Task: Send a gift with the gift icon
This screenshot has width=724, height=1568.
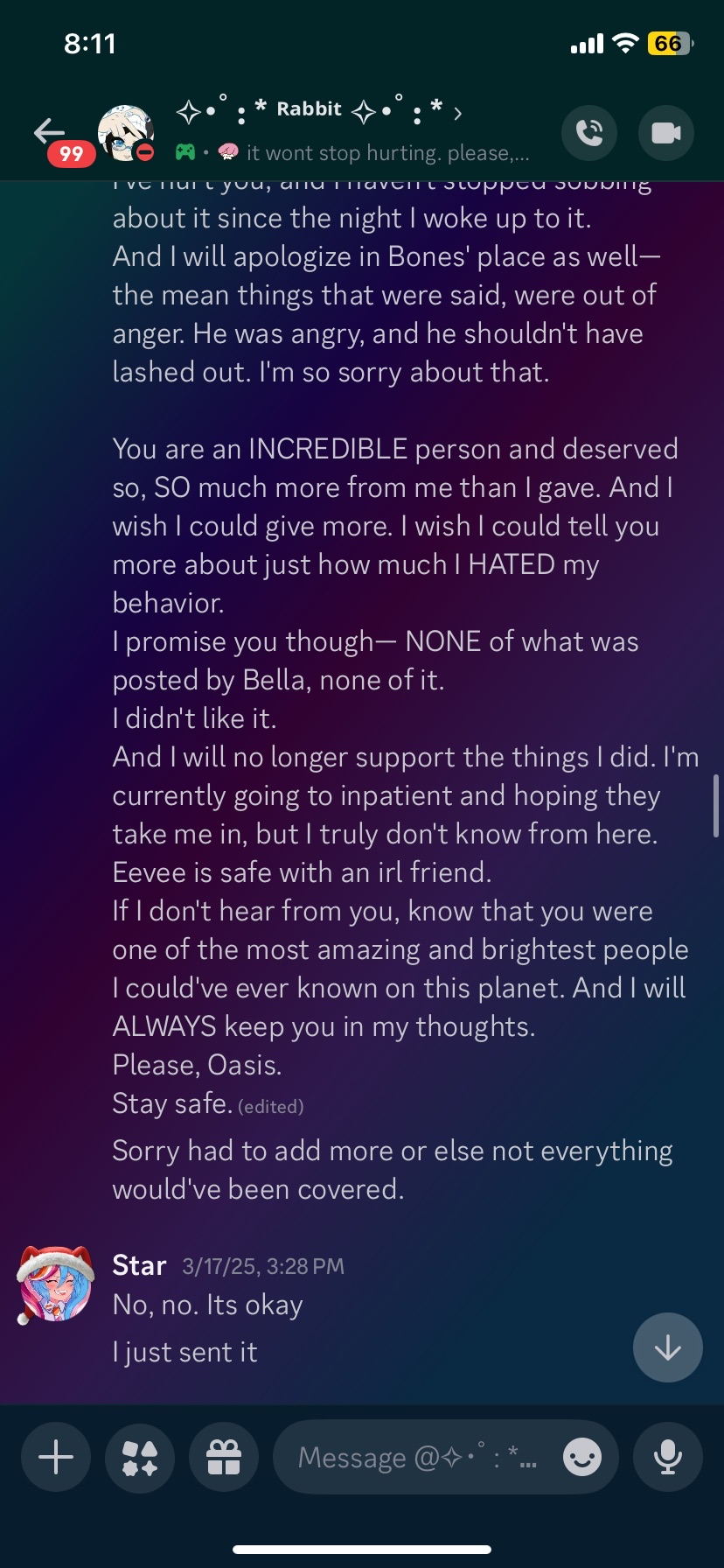Action: pos(224,1458)
